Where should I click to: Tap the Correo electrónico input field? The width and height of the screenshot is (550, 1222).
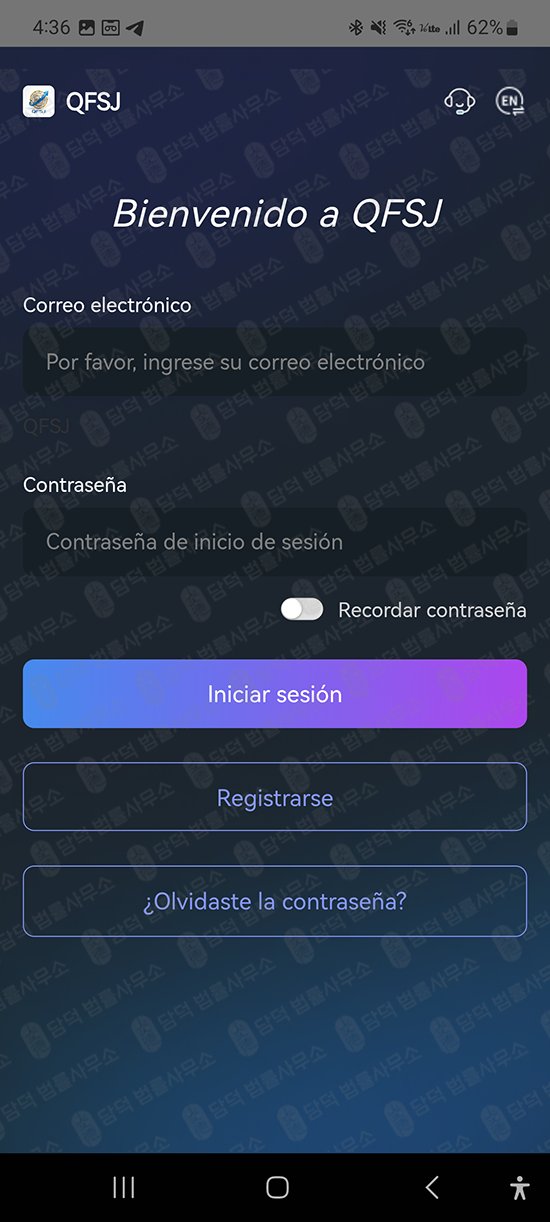coord(275,362)
